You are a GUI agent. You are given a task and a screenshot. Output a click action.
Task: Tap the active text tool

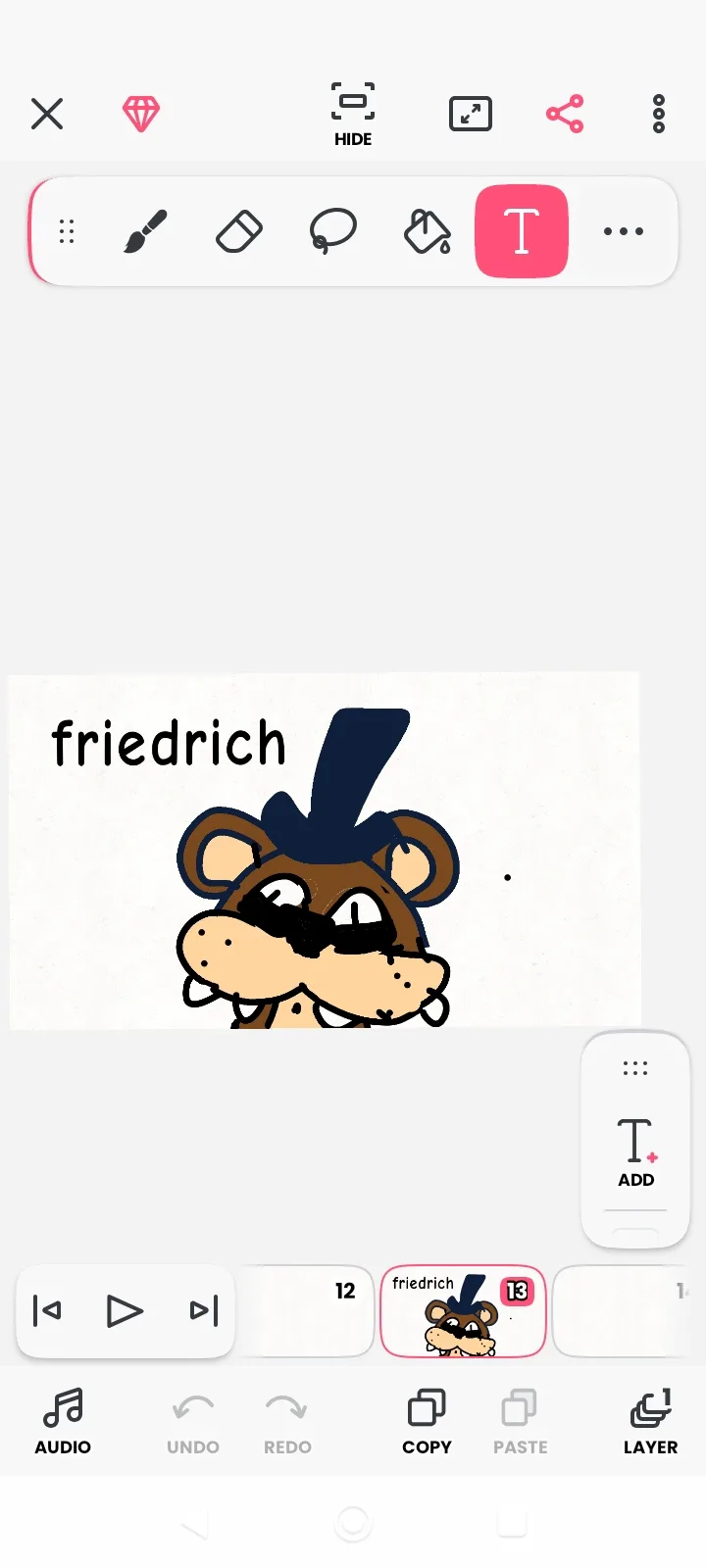(522, 231)
